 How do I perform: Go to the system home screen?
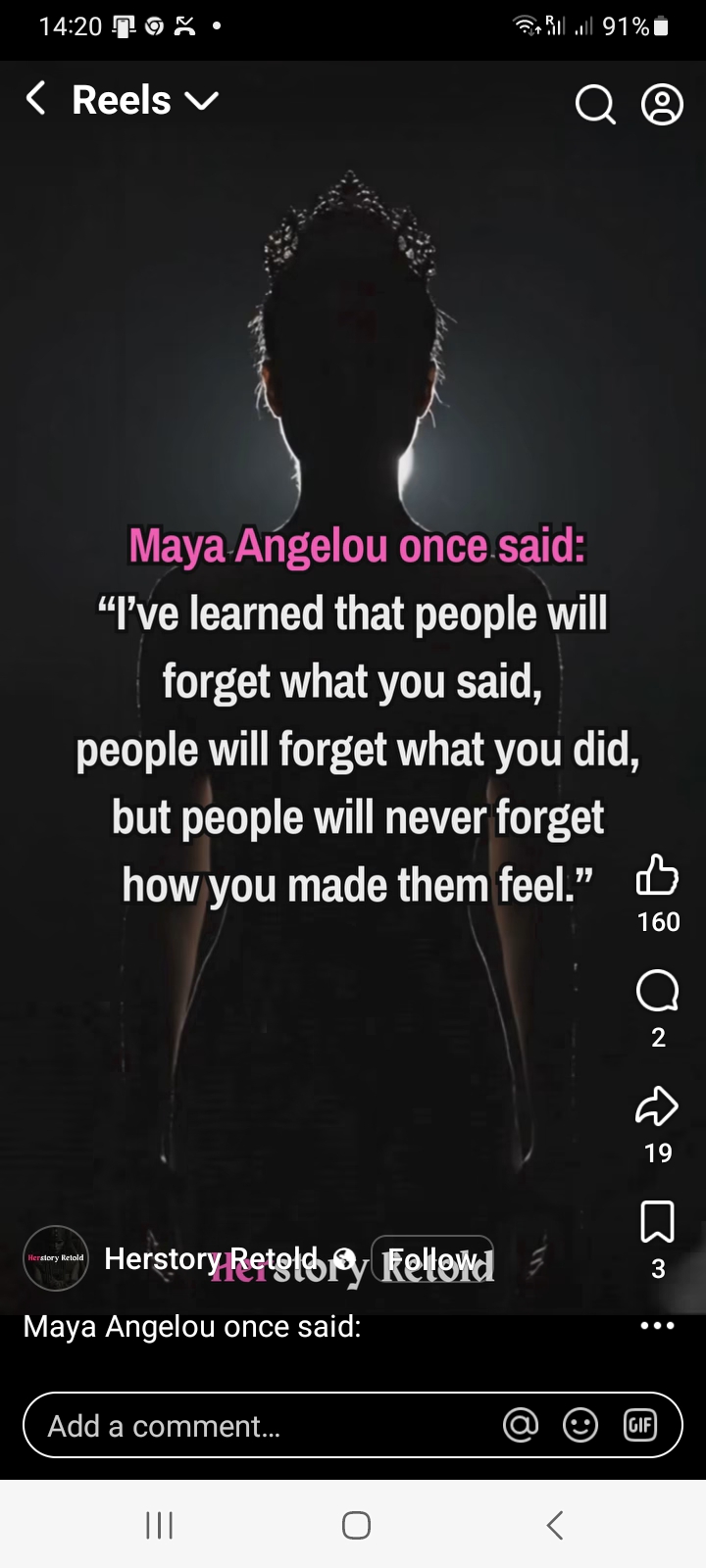pos(356,1525)
